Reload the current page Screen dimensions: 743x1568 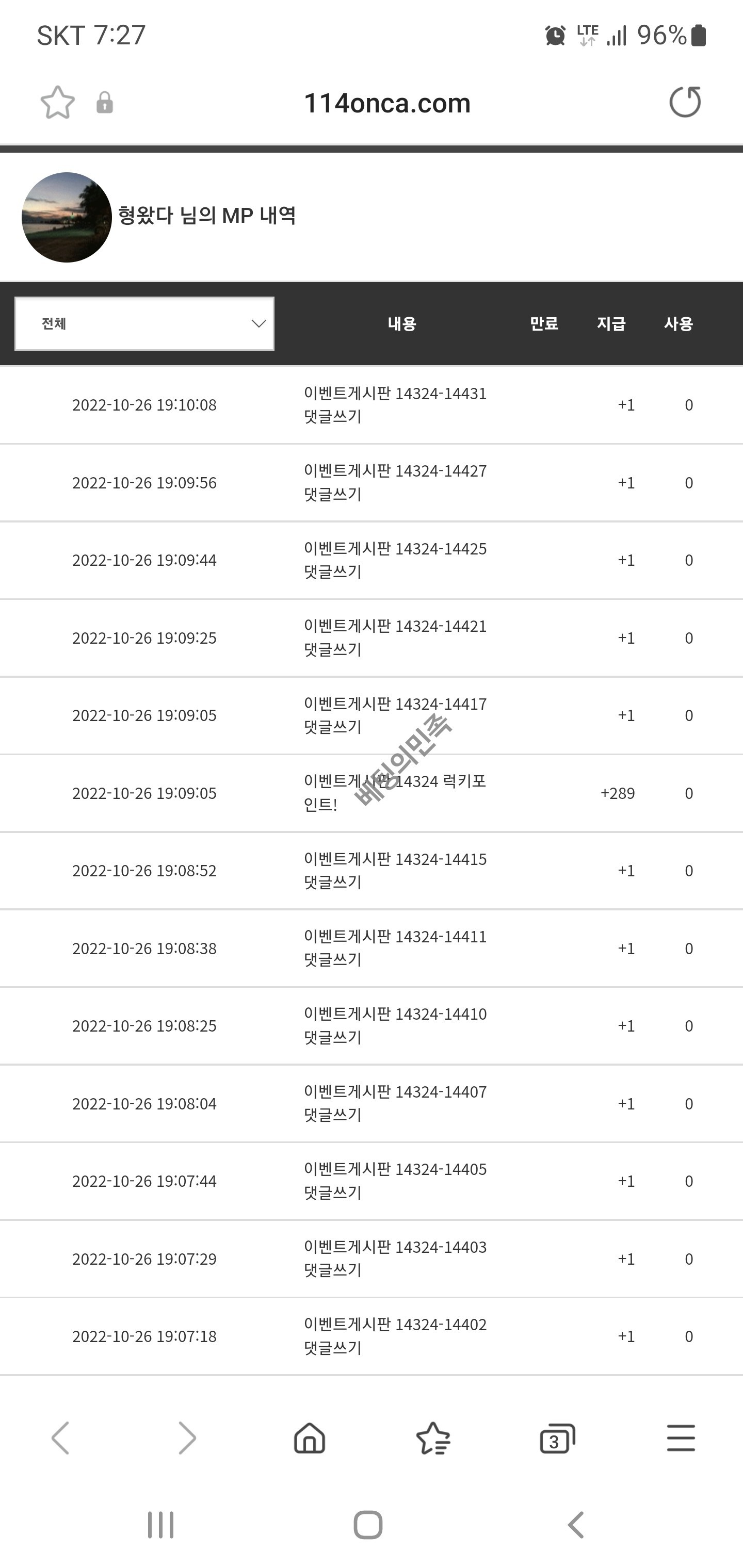tap(685, 102)
